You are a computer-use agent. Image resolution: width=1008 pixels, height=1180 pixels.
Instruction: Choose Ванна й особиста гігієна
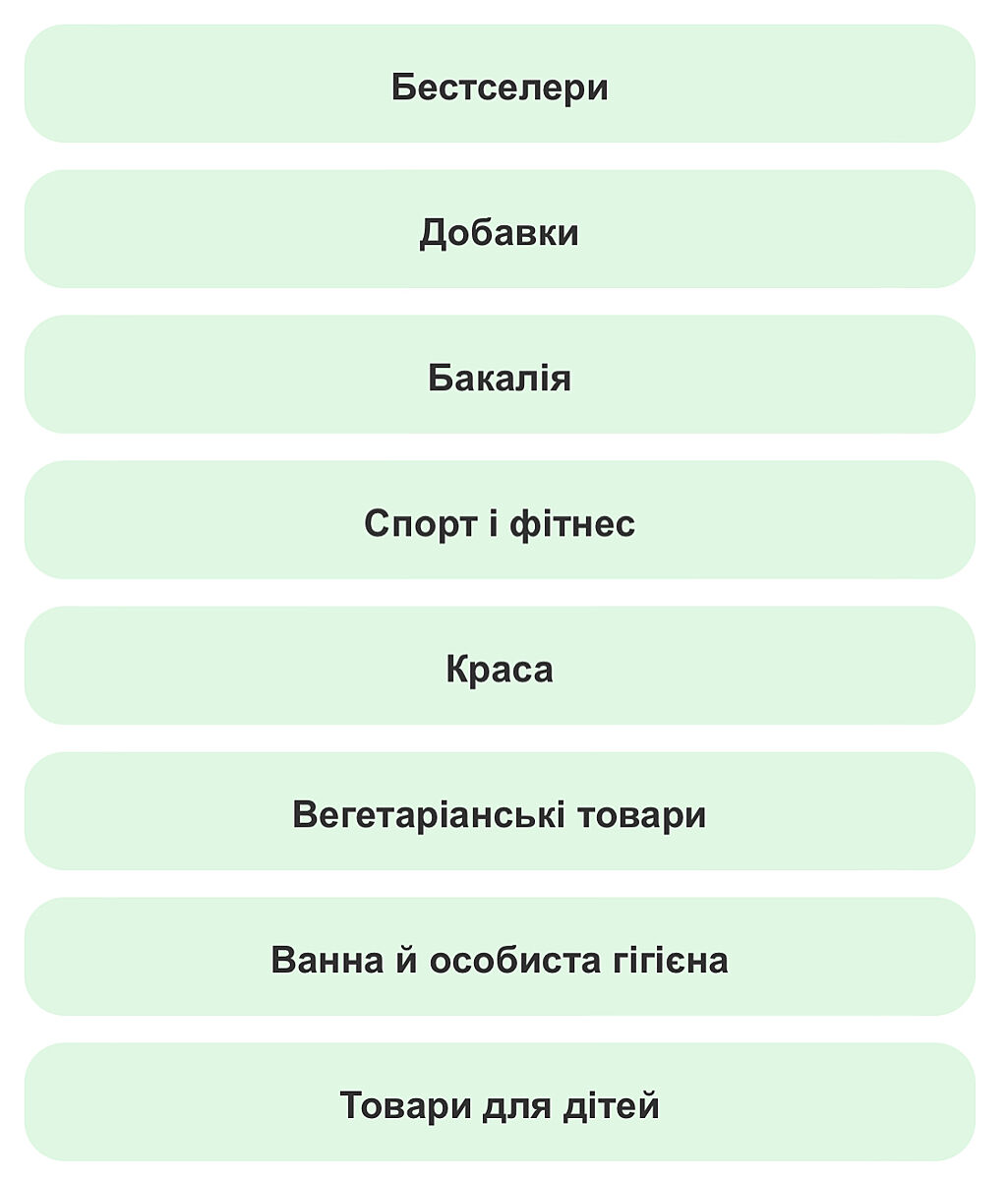tap(500, 958)
